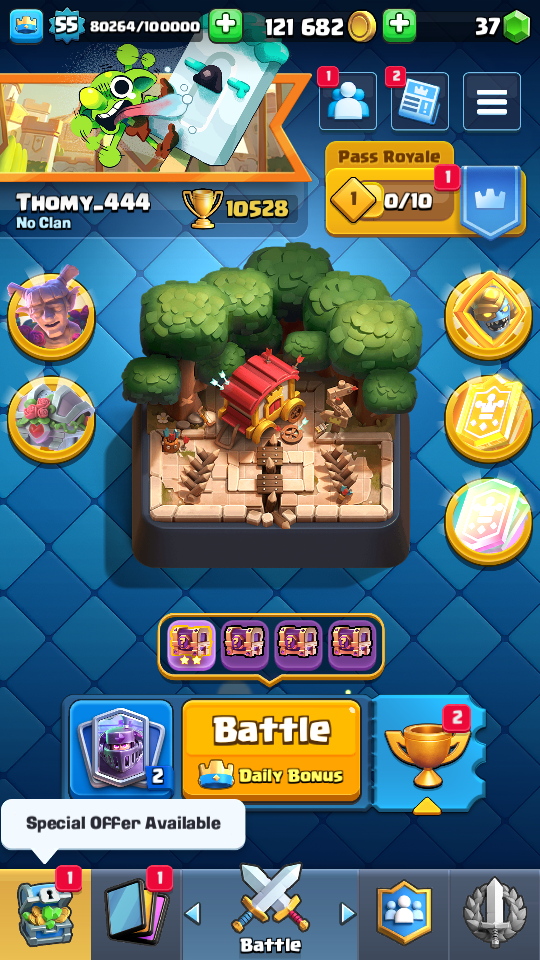Open Thomy_444 player profile
Viewport: 540px width, 960px height.
click(x=83, y=202)
